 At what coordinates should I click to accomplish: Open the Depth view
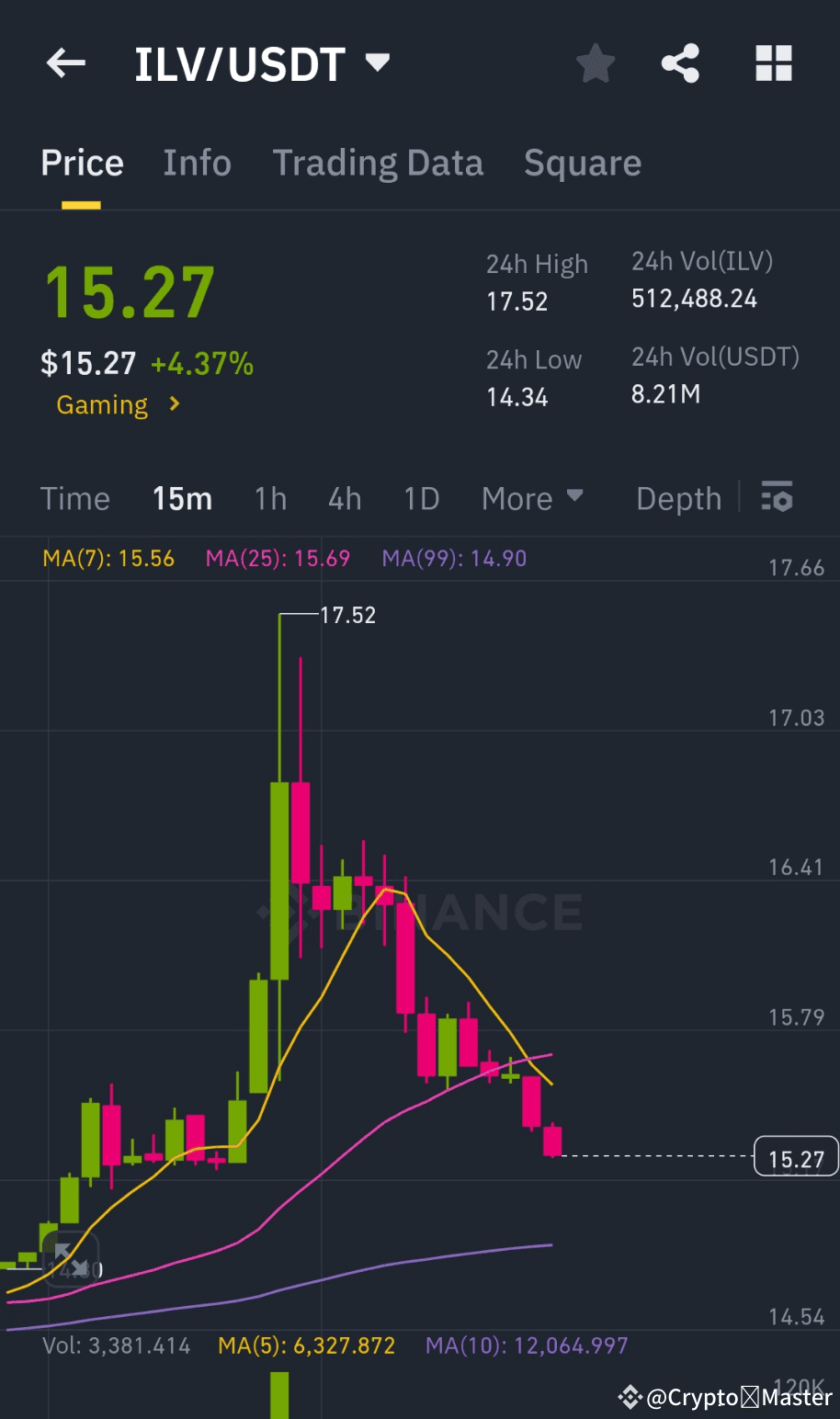678,497
